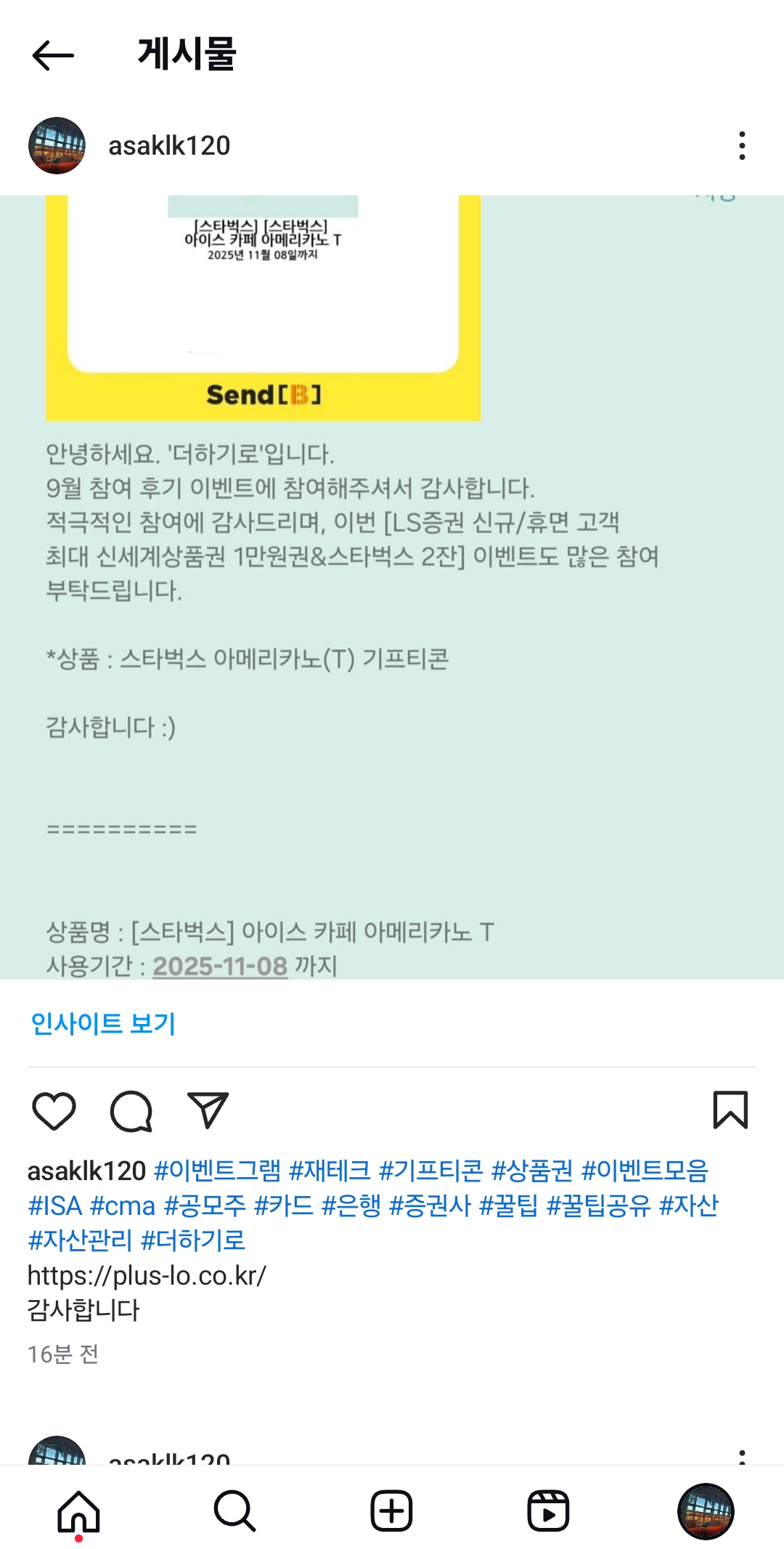
Task: Open the #재테크 hashtag
Action: tap(330, 1170)
